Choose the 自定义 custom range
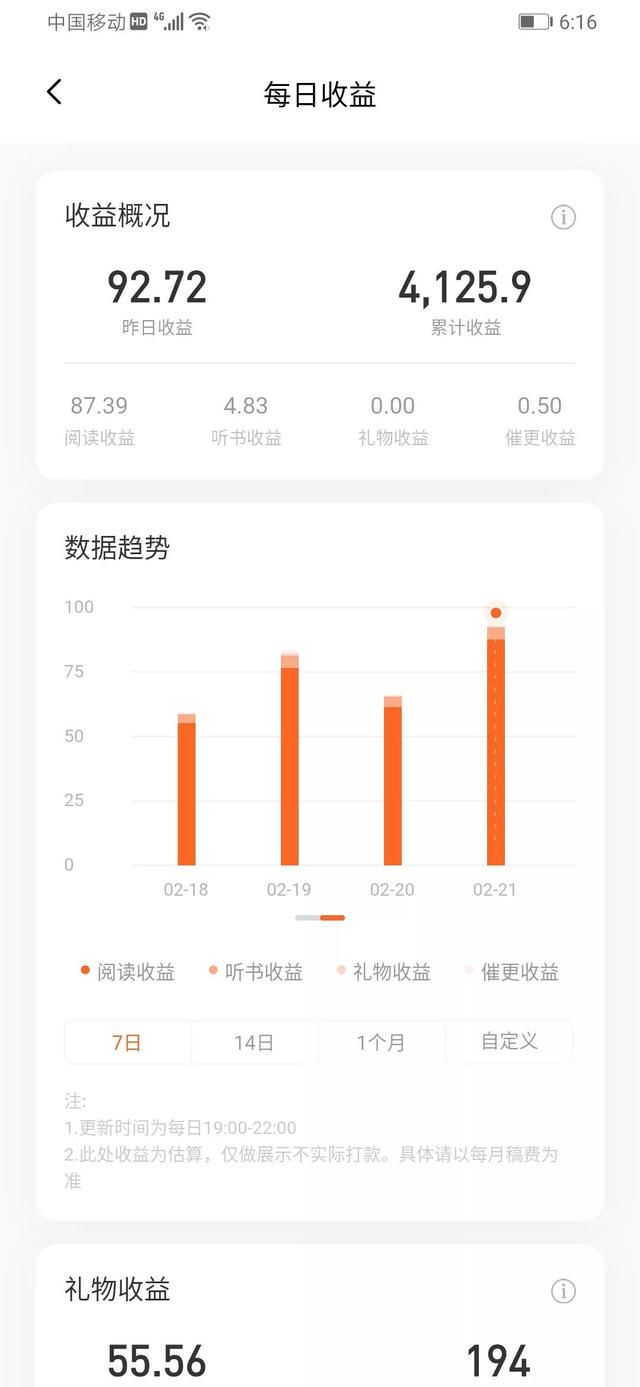The height and width of the screenshot is (1387, 640). point(509,1042)
